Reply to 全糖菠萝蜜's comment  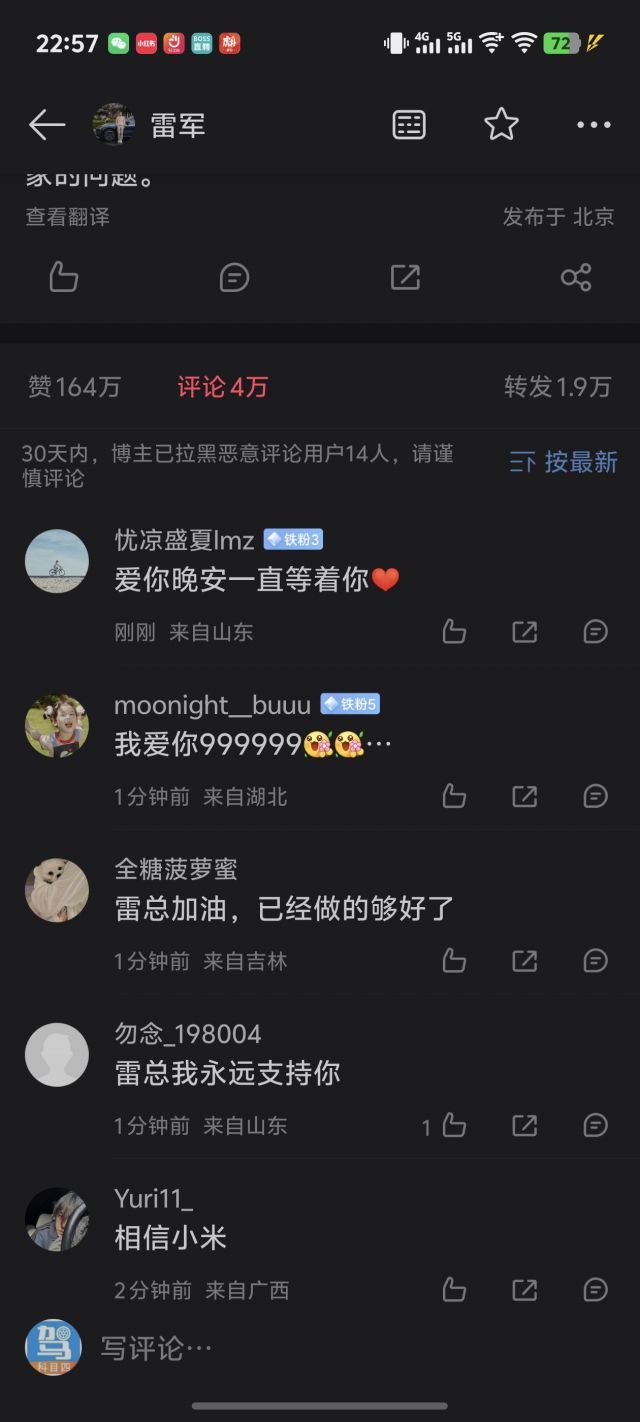click(595, 961)
